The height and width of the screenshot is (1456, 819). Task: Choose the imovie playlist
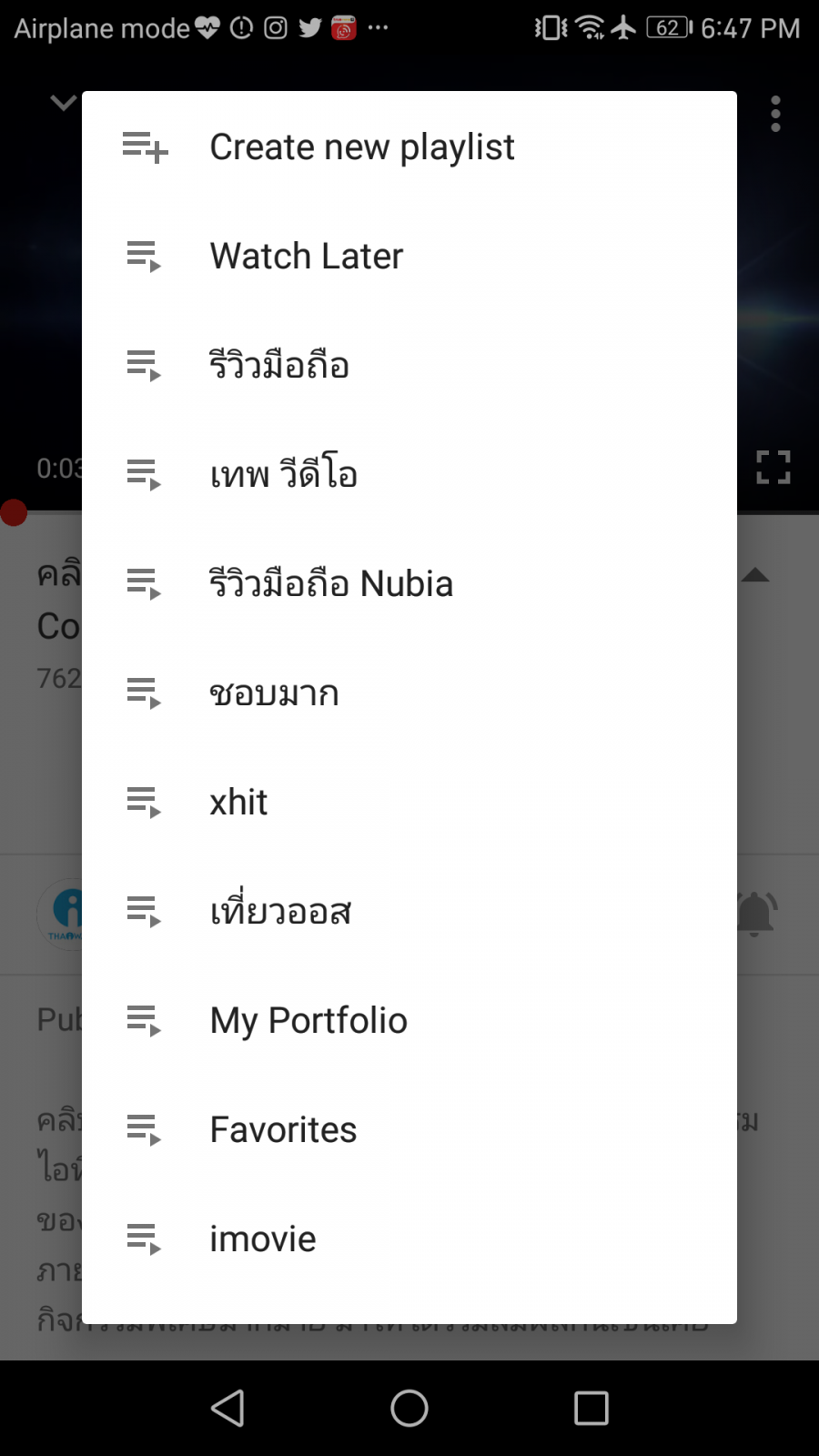coord(263,1239)
